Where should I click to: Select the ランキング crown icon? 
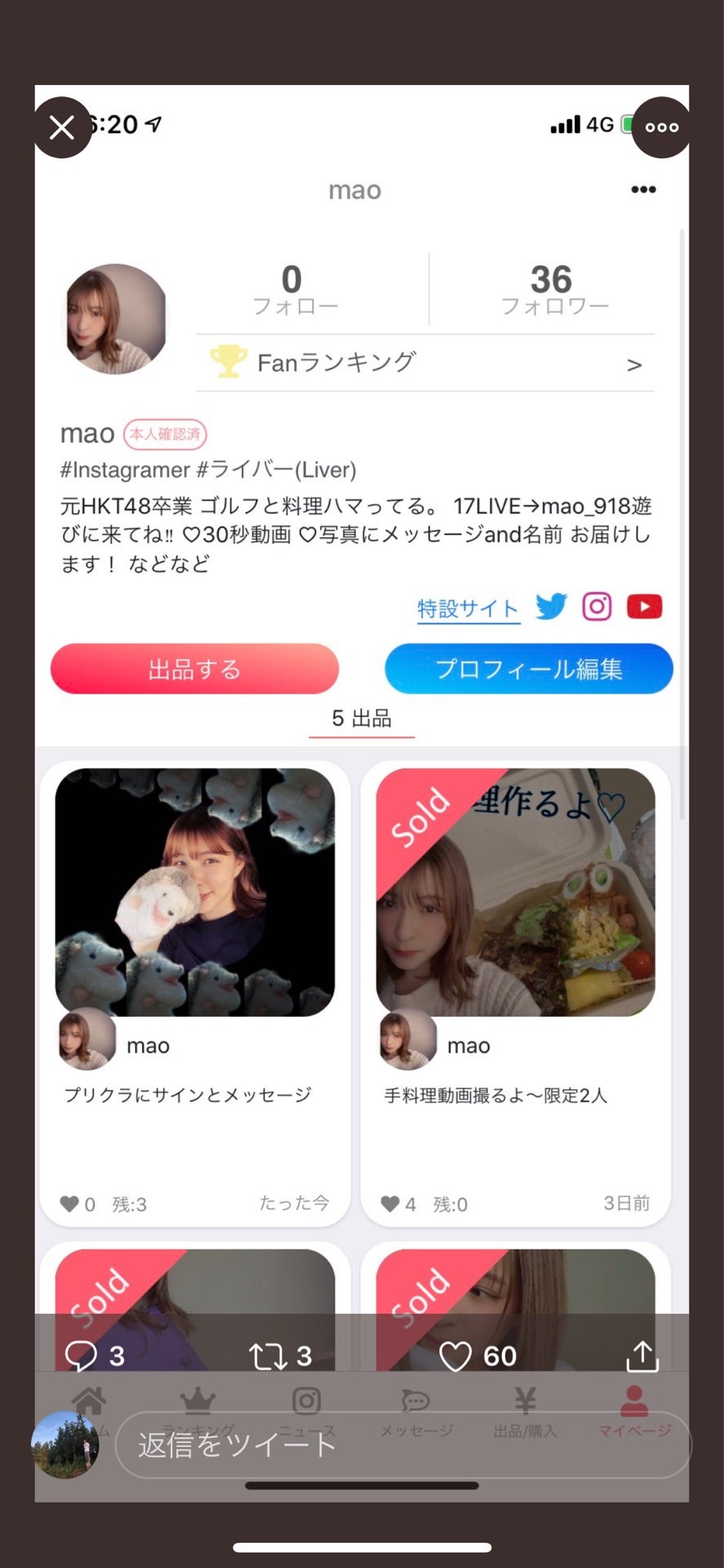coord(198,1401)
